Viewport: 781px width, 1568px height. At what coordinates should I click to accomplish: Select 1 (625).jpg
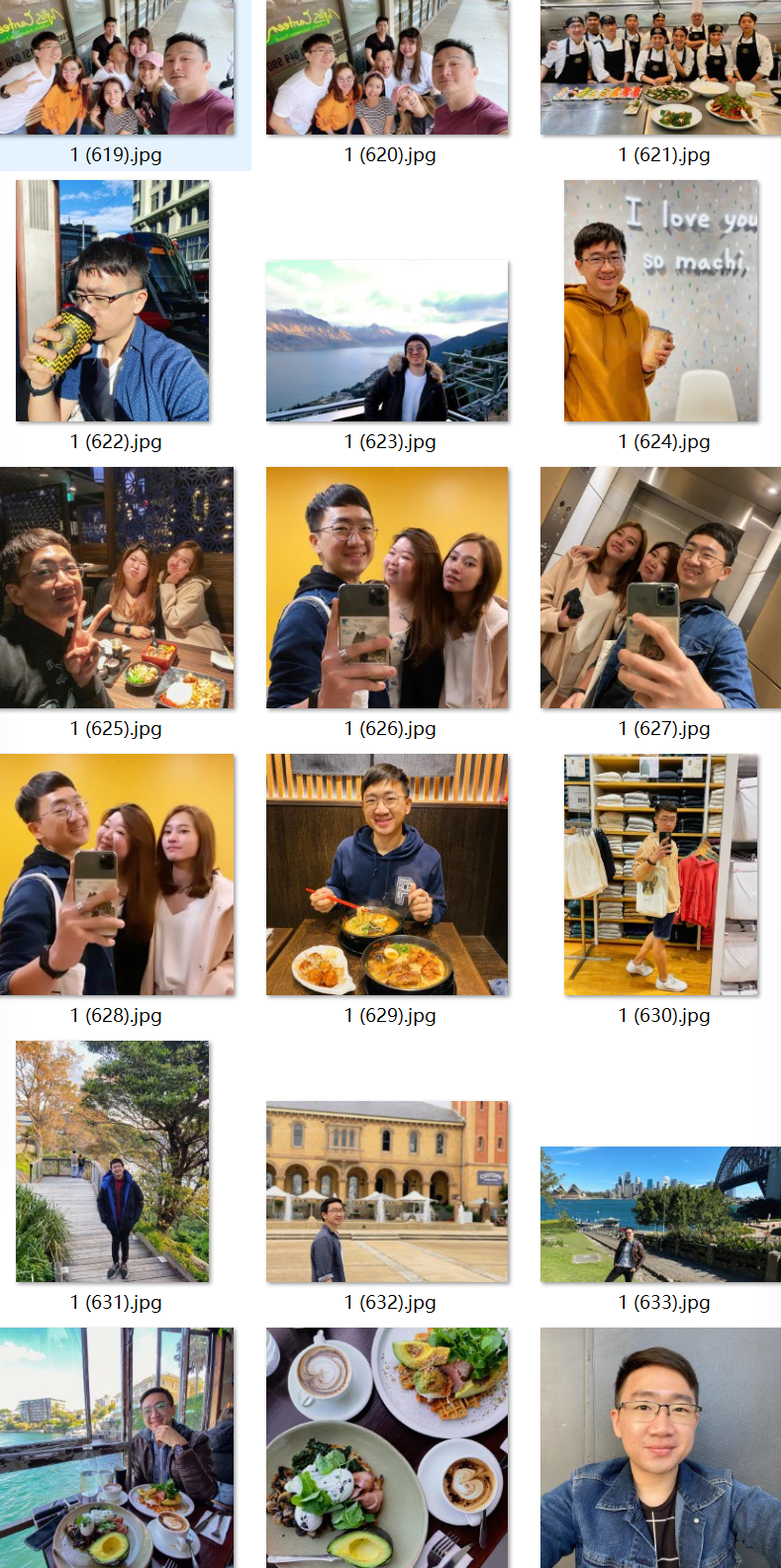tap(117, 588)
